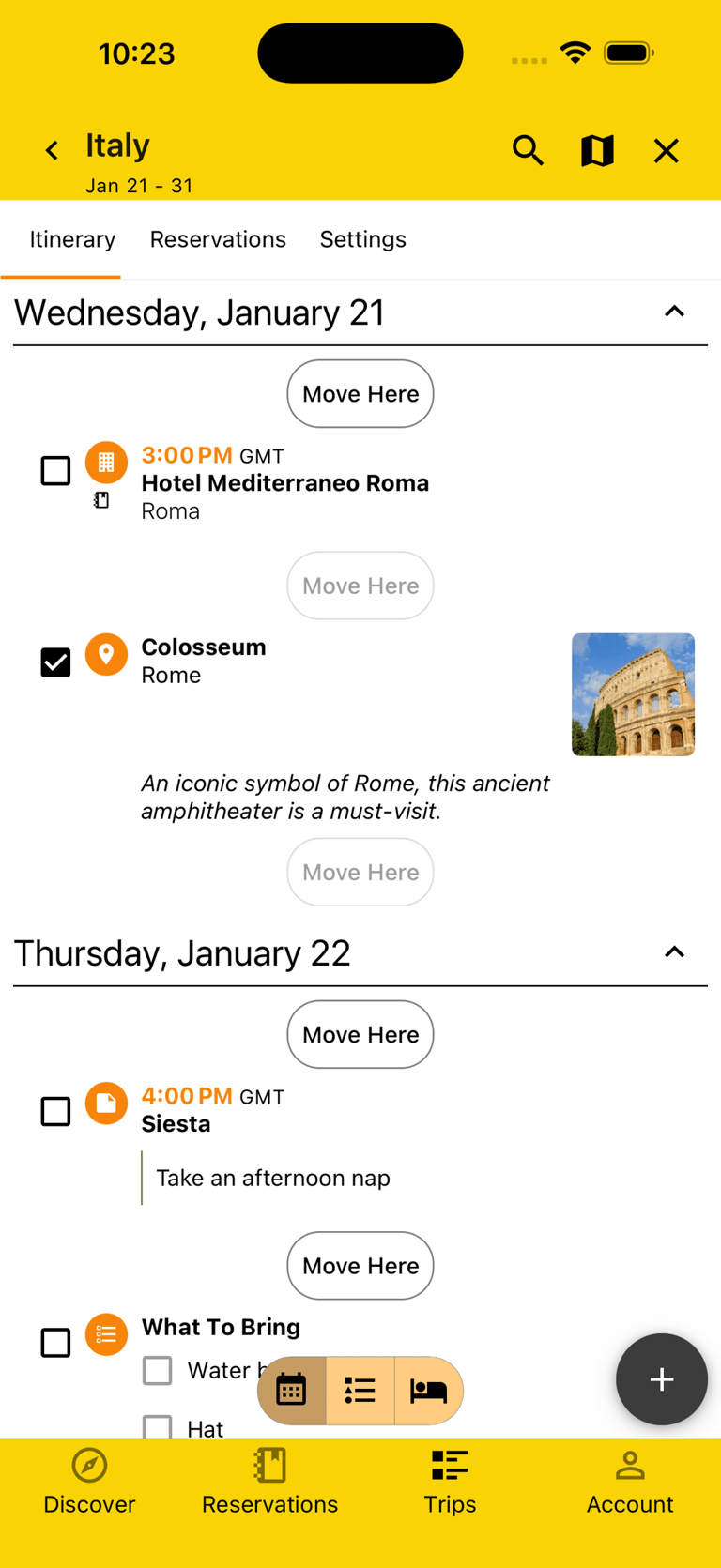Screen dimensions: 721x1568
Task: Tap the small reservation book icon under the hotel icon
Action: coord(101,500)
